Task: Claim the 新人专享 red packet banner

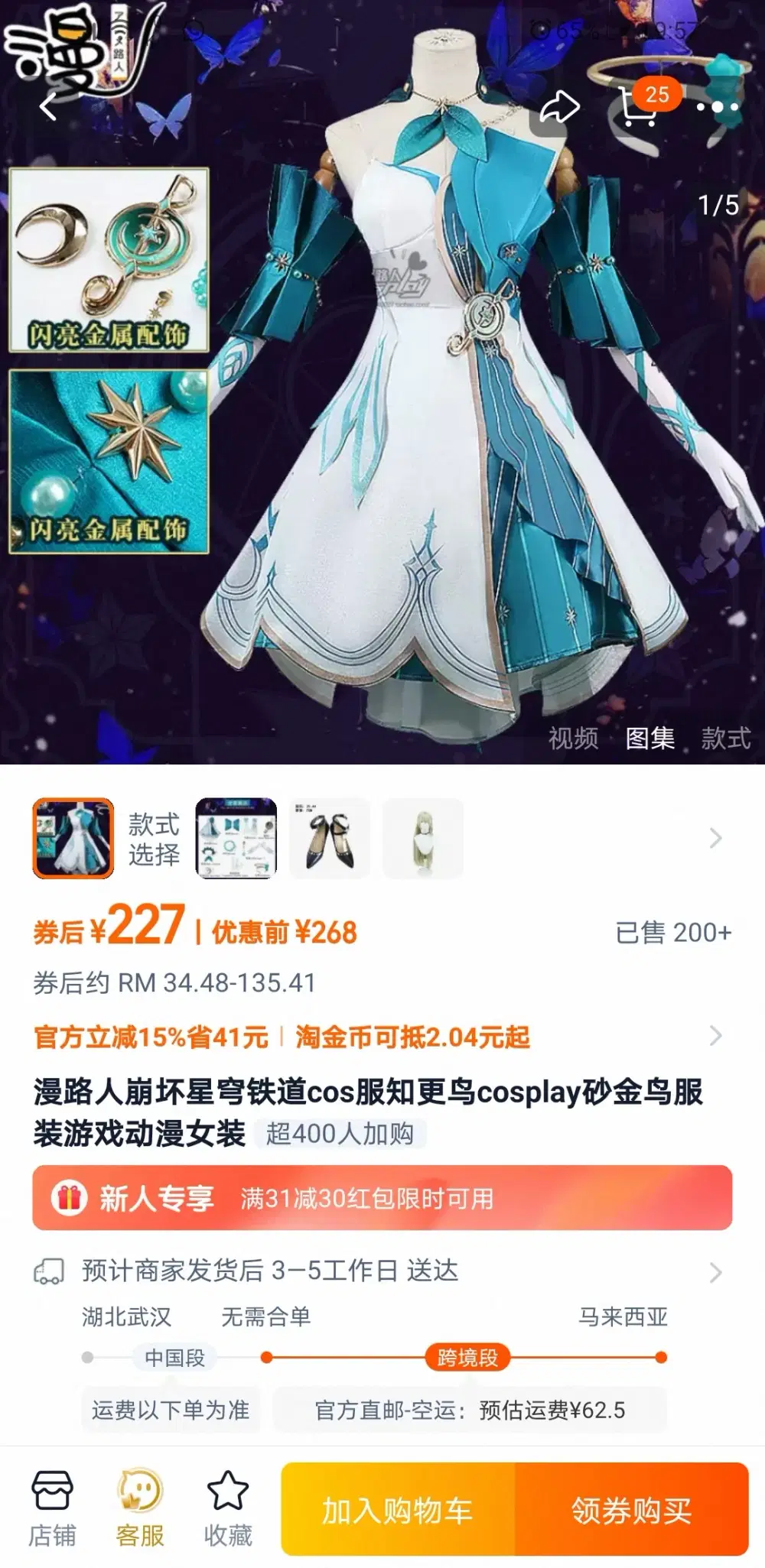Action: click(382, 1198)
